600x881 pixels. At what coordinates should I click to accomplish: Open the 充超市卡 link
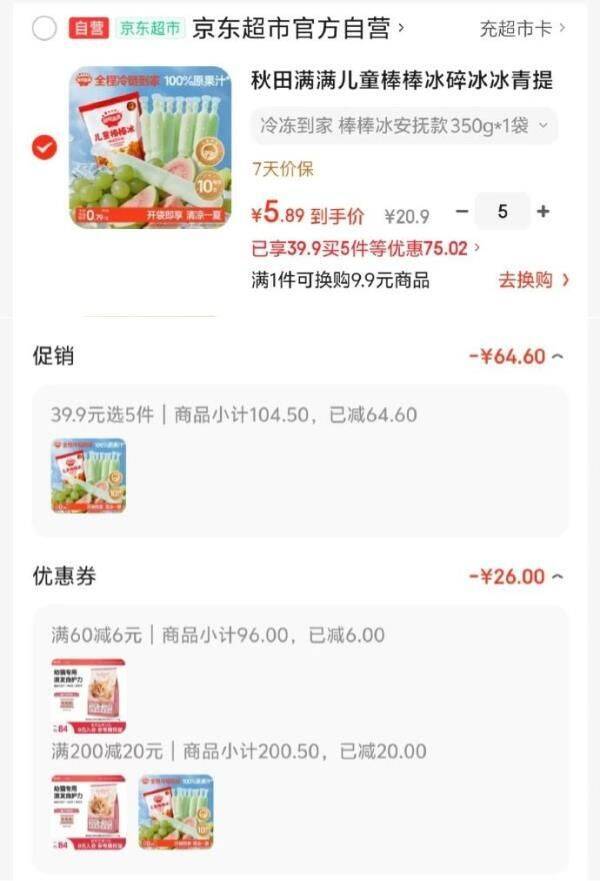tap(522, 29)
